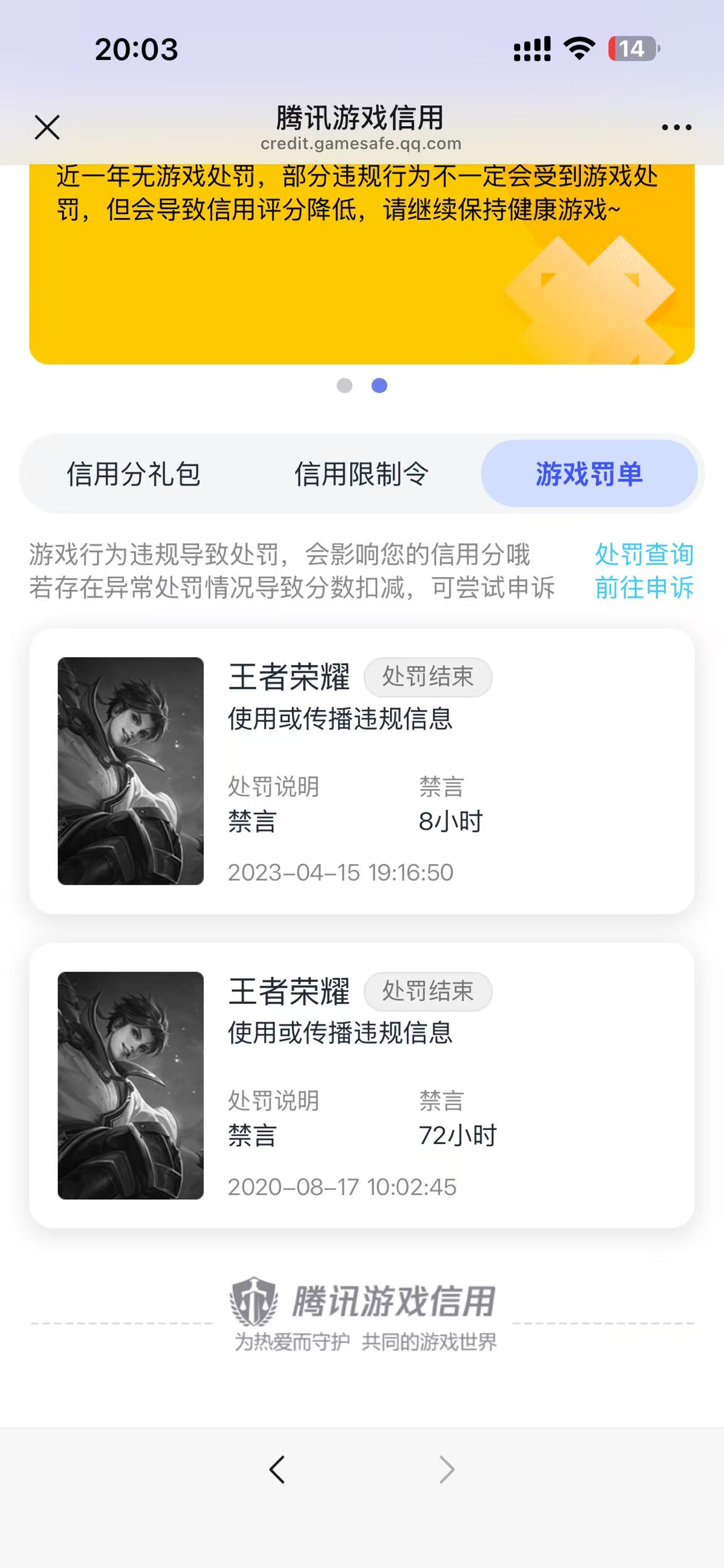724x1568 pixels.
Task: Select the 游戏罚单 tab
Action: (x=589, y=474)
